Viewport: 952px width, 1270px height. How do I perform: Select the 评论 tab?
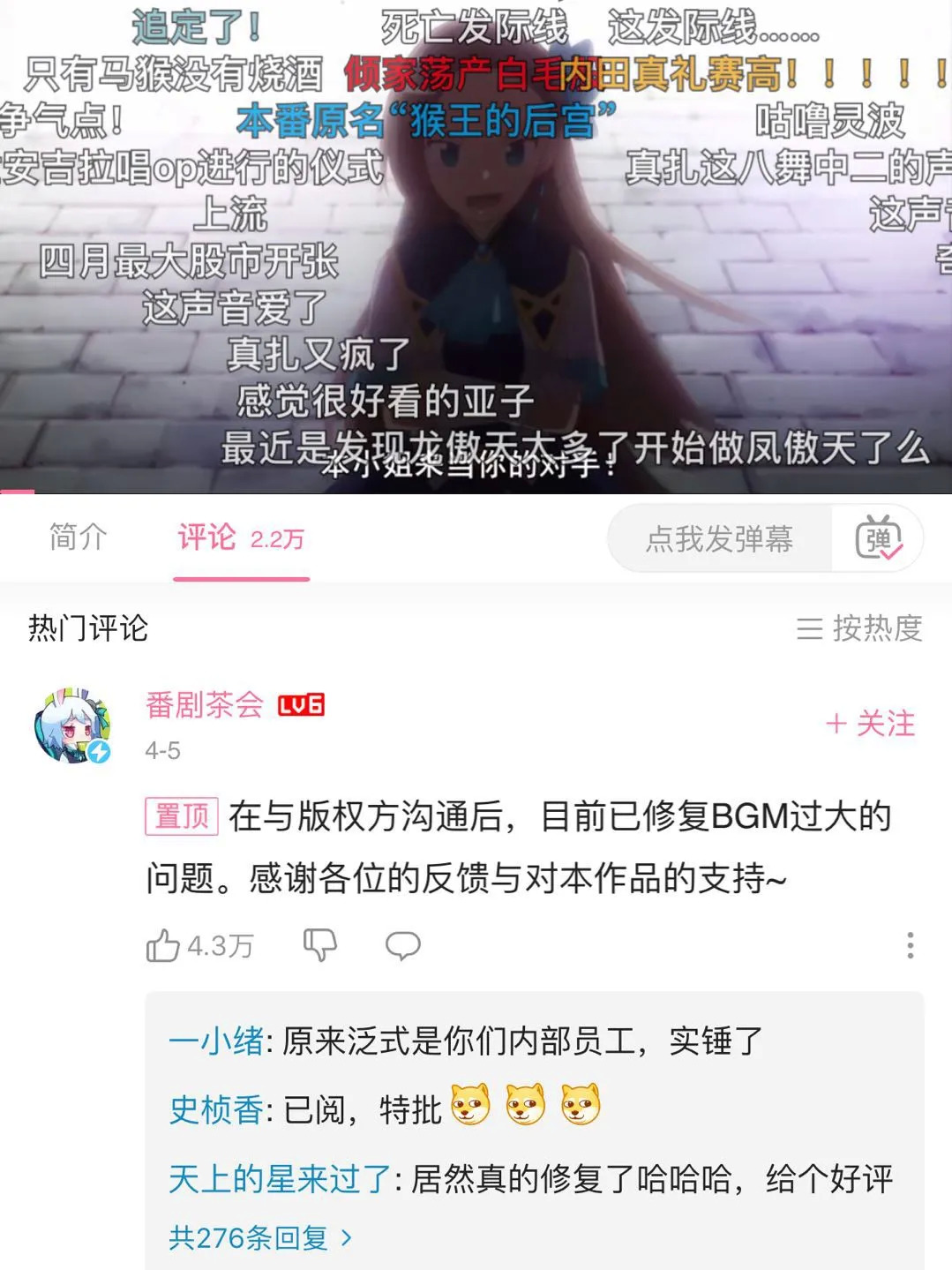(241, 537)
